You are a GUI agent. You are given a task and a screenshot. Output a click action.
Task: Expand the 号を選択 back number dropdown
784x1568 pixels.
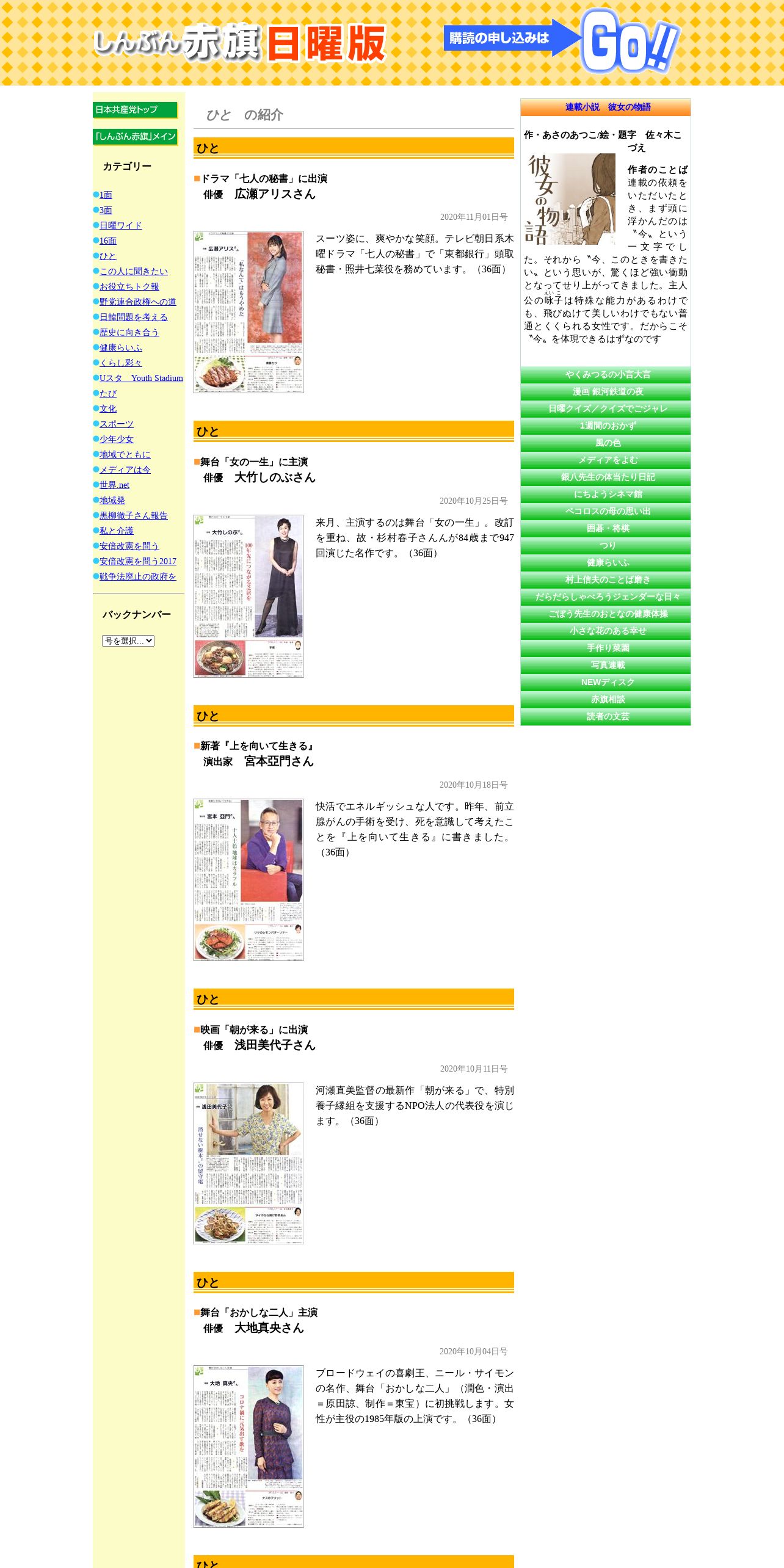[128, 641]
